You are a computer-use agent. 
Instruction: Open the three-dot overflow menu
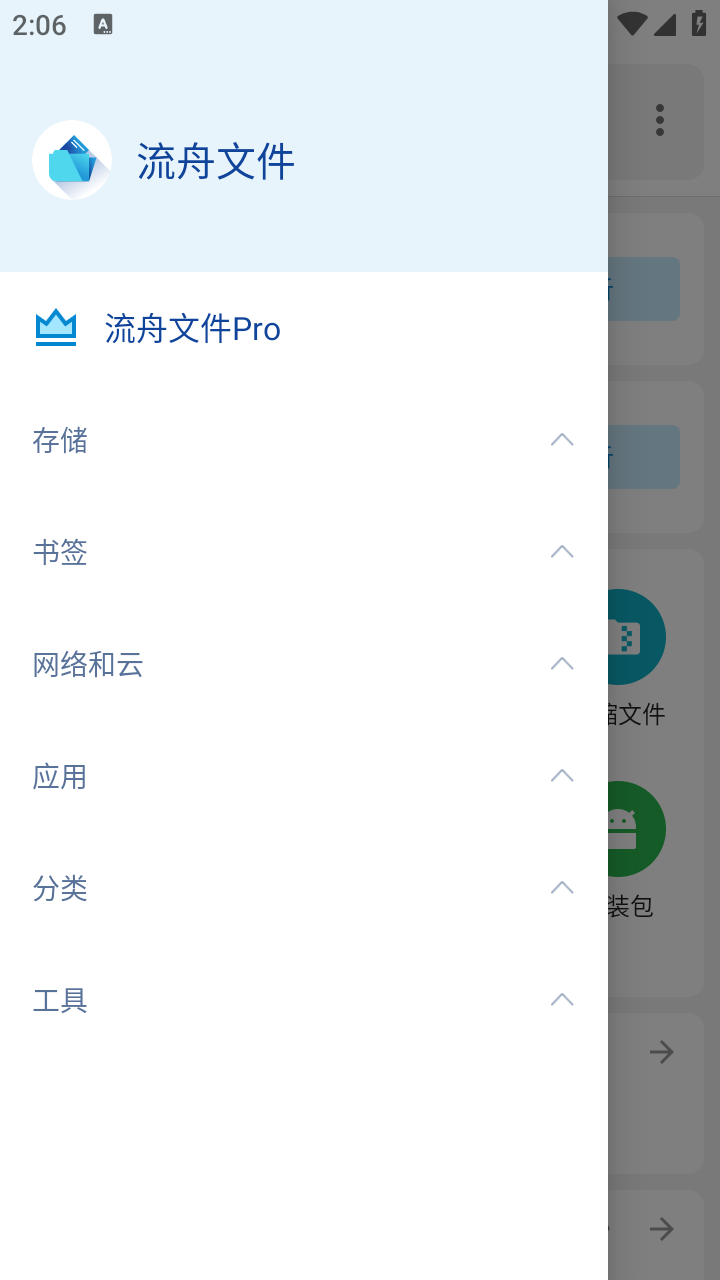[x=660, y=120]
